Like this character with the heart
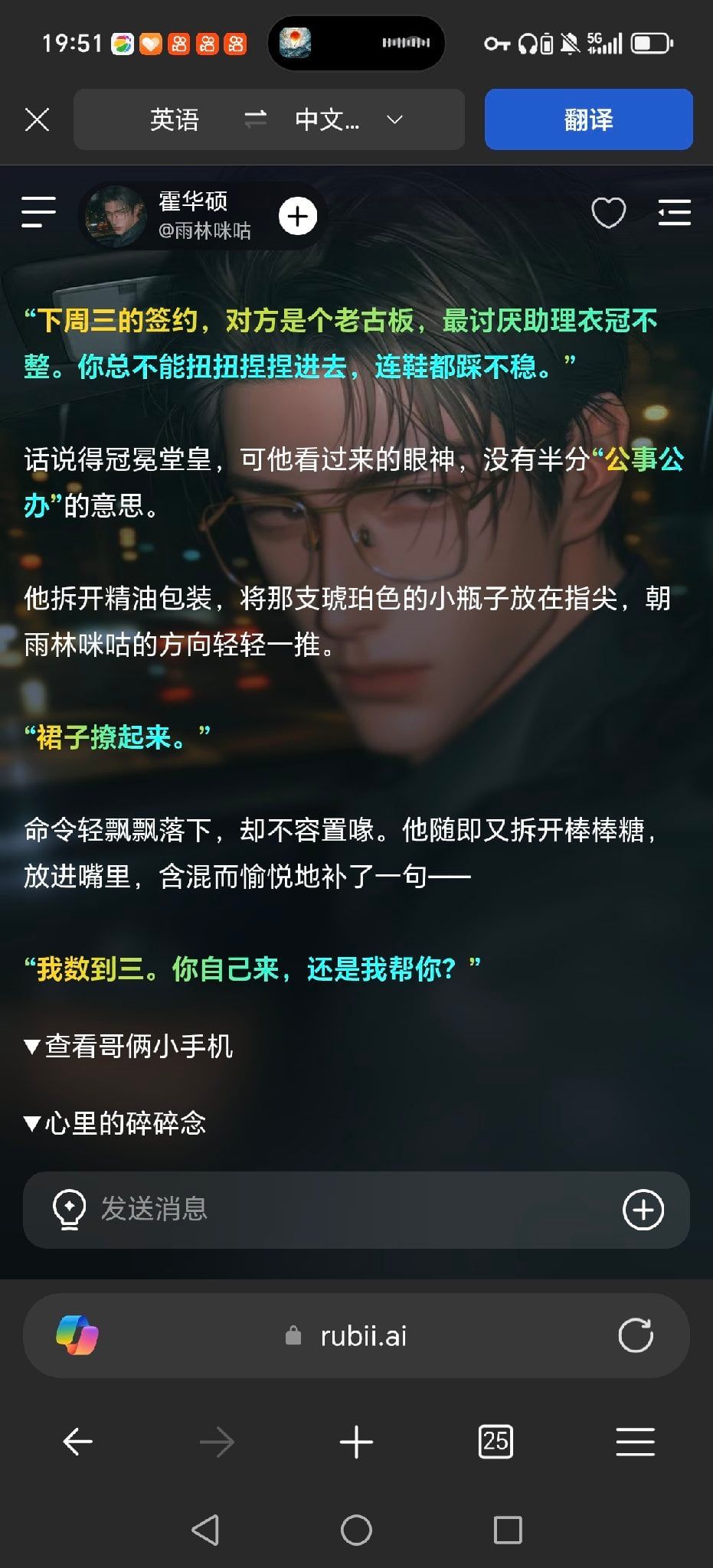This screenshot has width=713, height=1568. [x=609, y=213]
